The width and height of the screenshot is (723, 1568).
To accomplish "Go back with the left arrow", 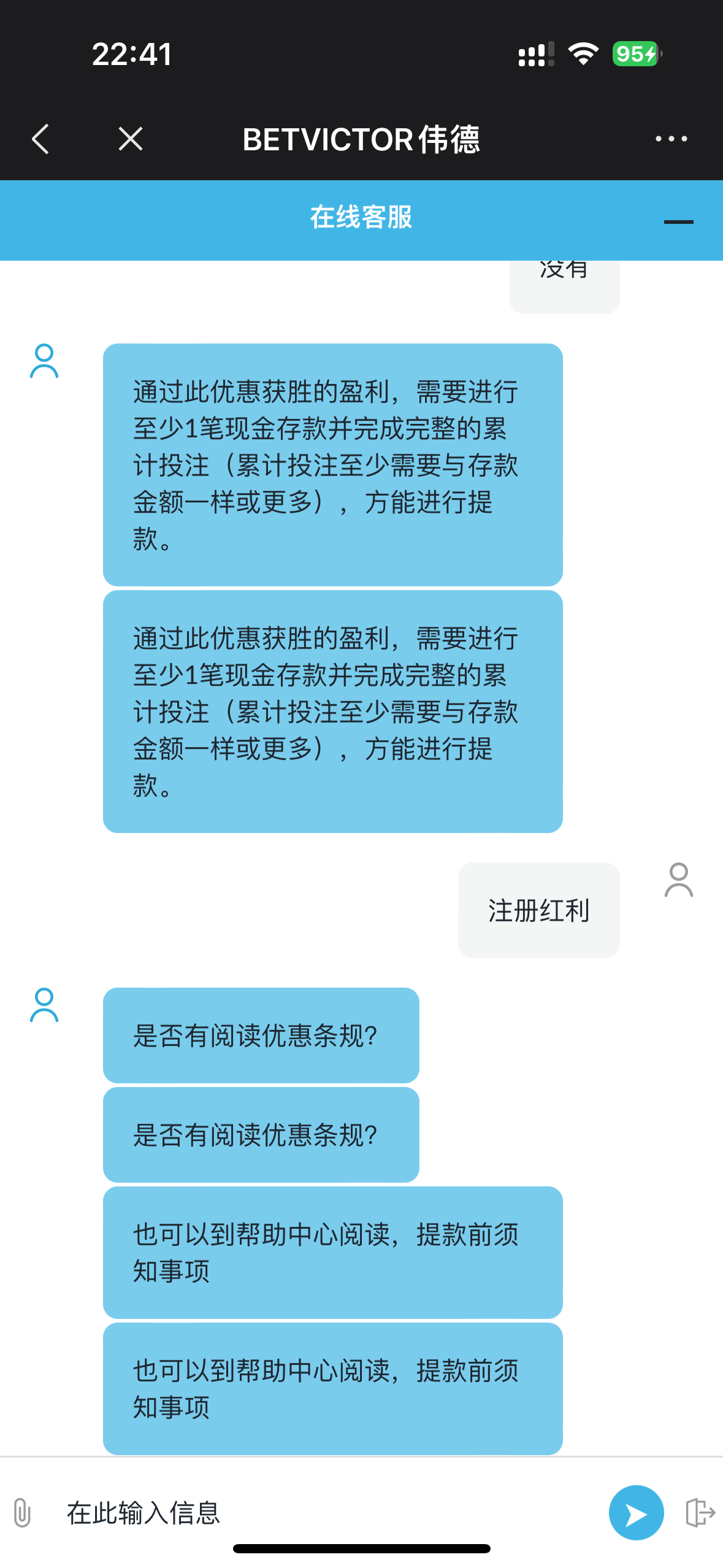I will pos(40,139).
